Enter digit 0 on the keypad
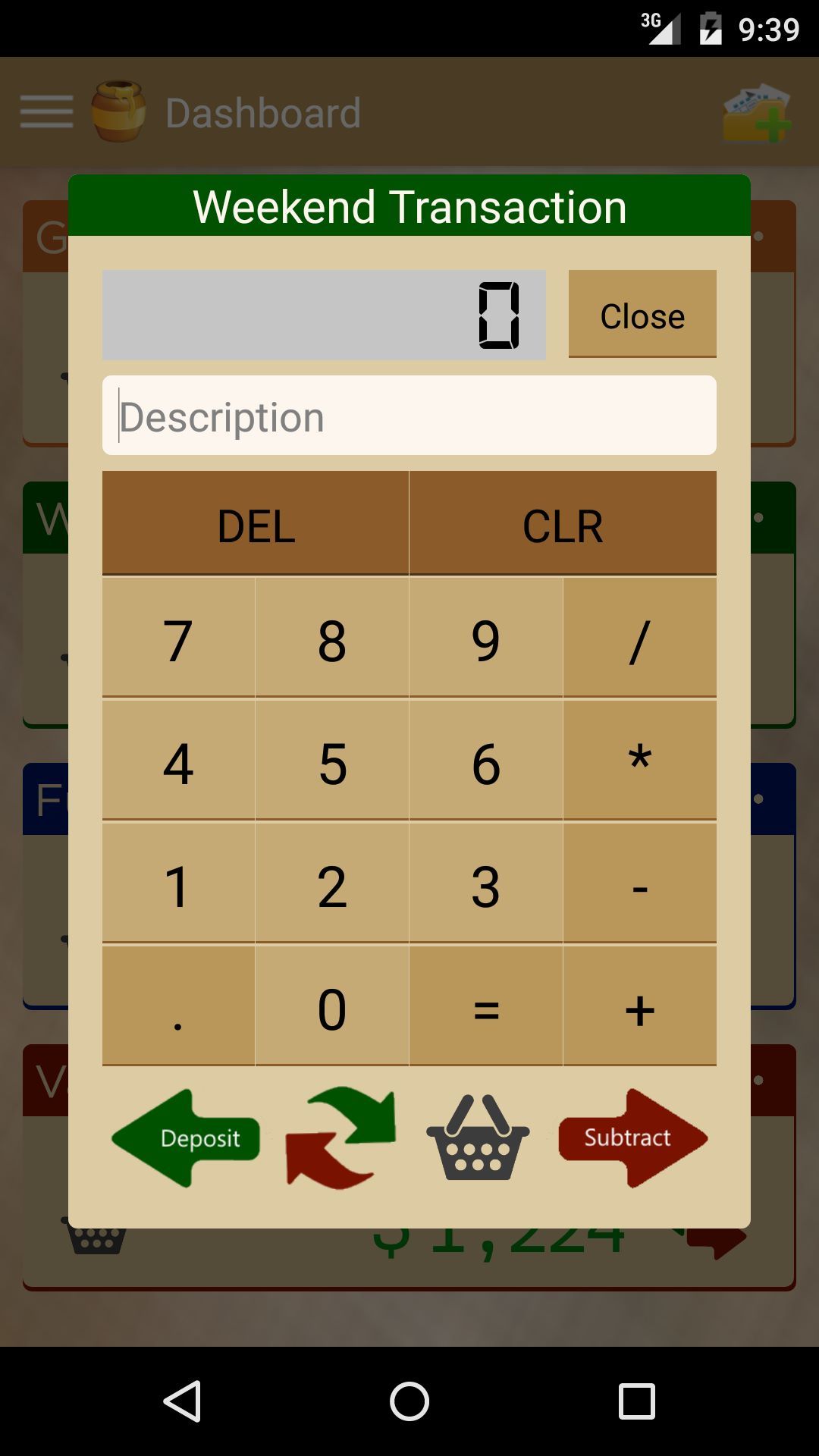This screenshot has width=819, height=1456. pyautogui.click(x=332, y=1006)
